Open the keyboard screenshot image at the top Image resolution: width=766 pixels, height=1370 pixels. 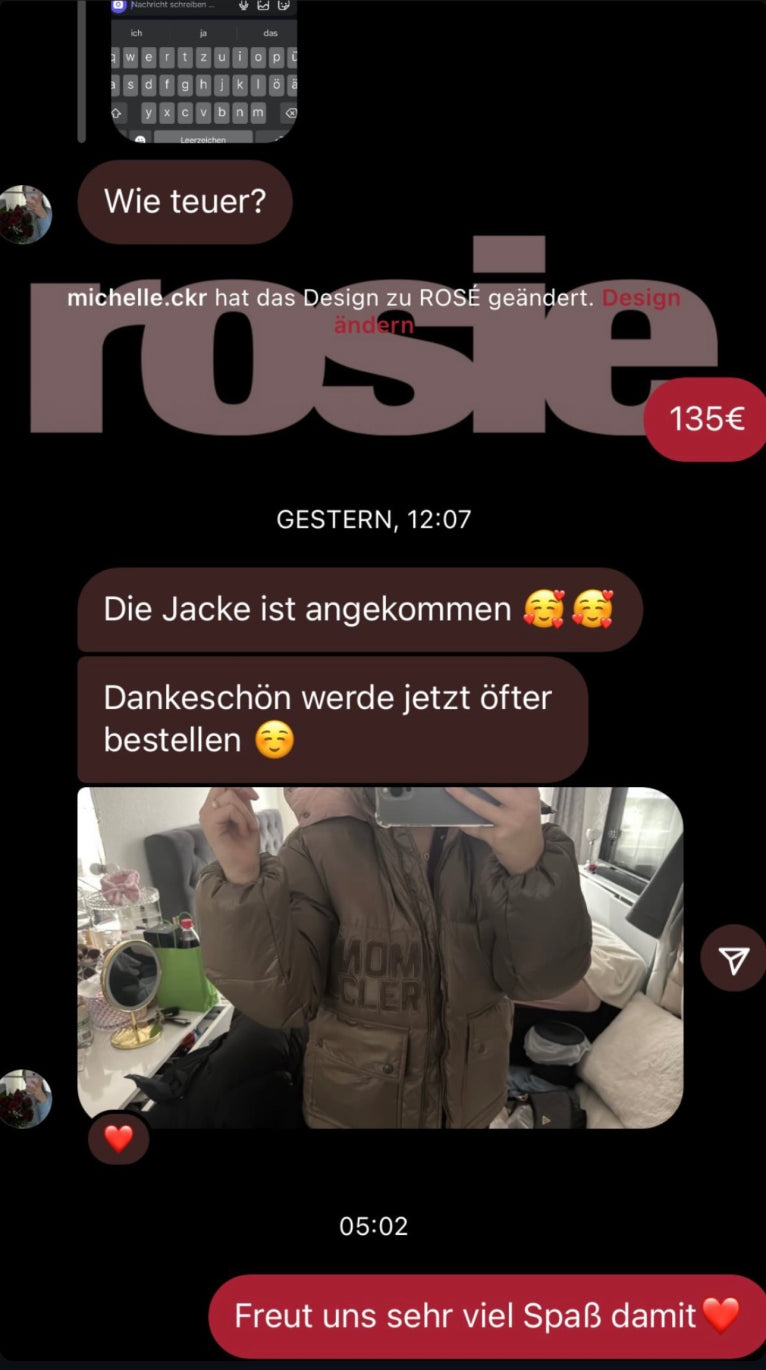coord(203,70)
